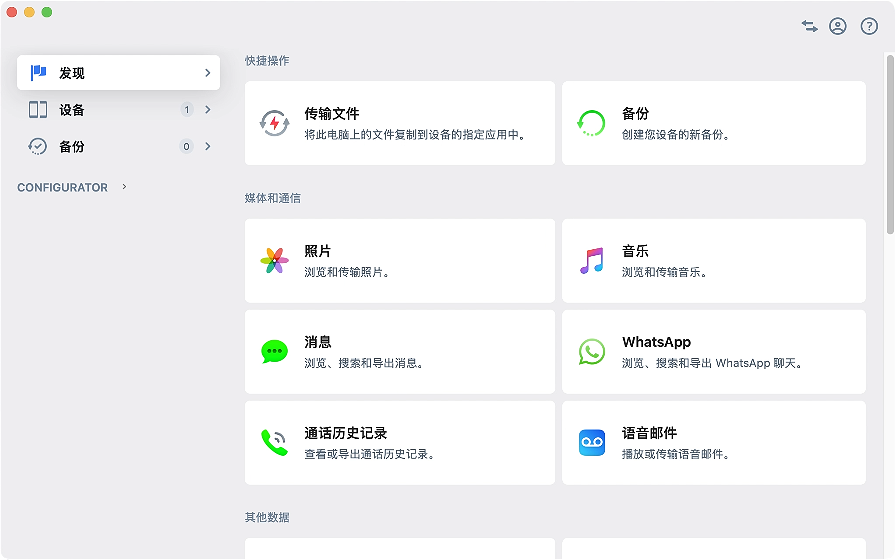
Task: Open the help question mark
Action: (869, 27)
